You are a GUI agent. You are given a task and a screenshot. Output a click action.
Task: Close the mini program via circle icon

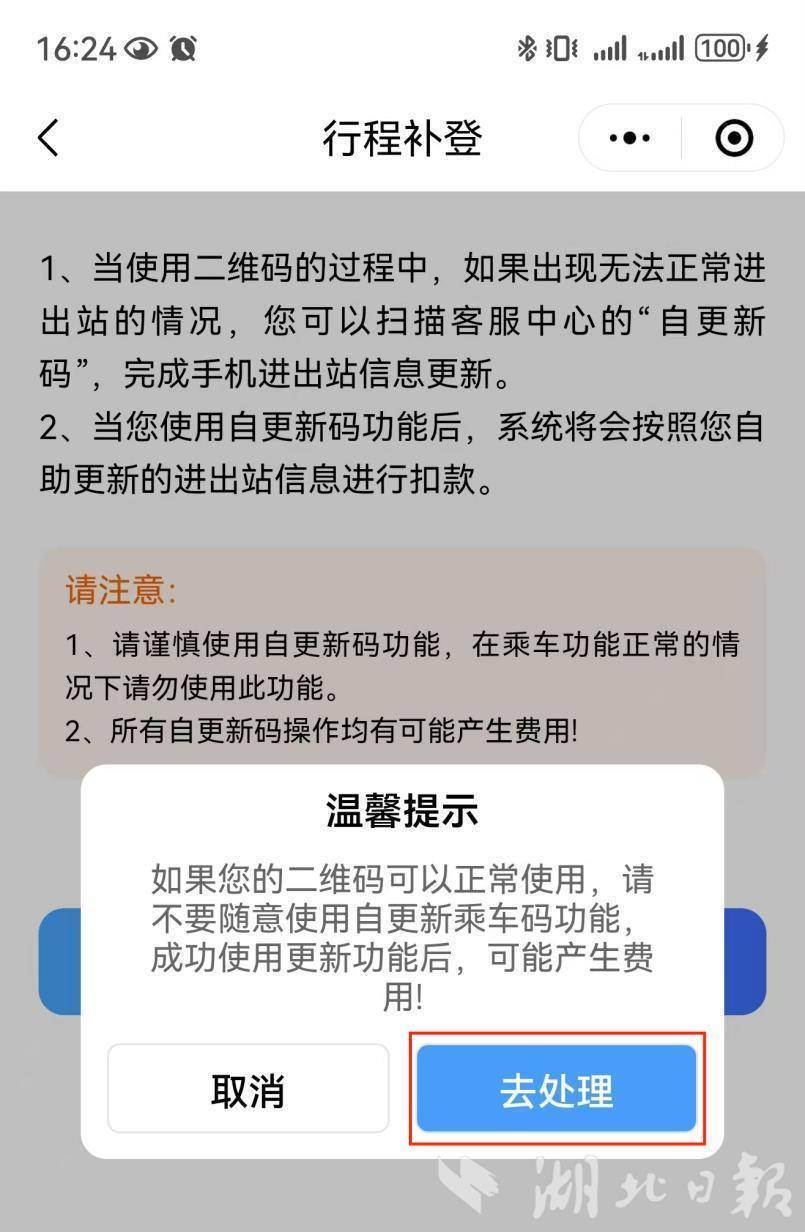(734, 138)
